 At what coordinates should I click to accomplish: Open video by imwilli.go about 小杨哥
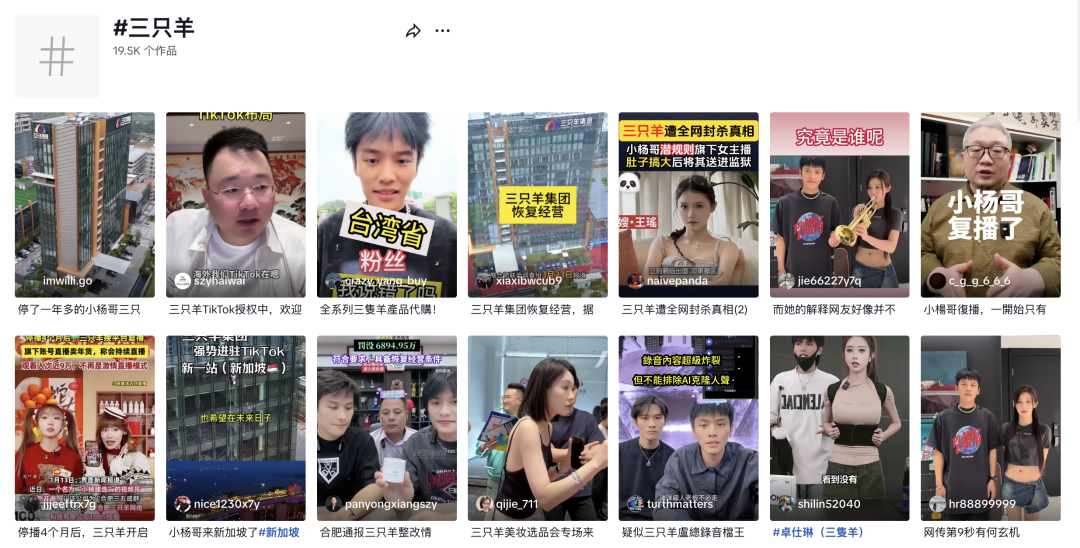coord(85,205)
